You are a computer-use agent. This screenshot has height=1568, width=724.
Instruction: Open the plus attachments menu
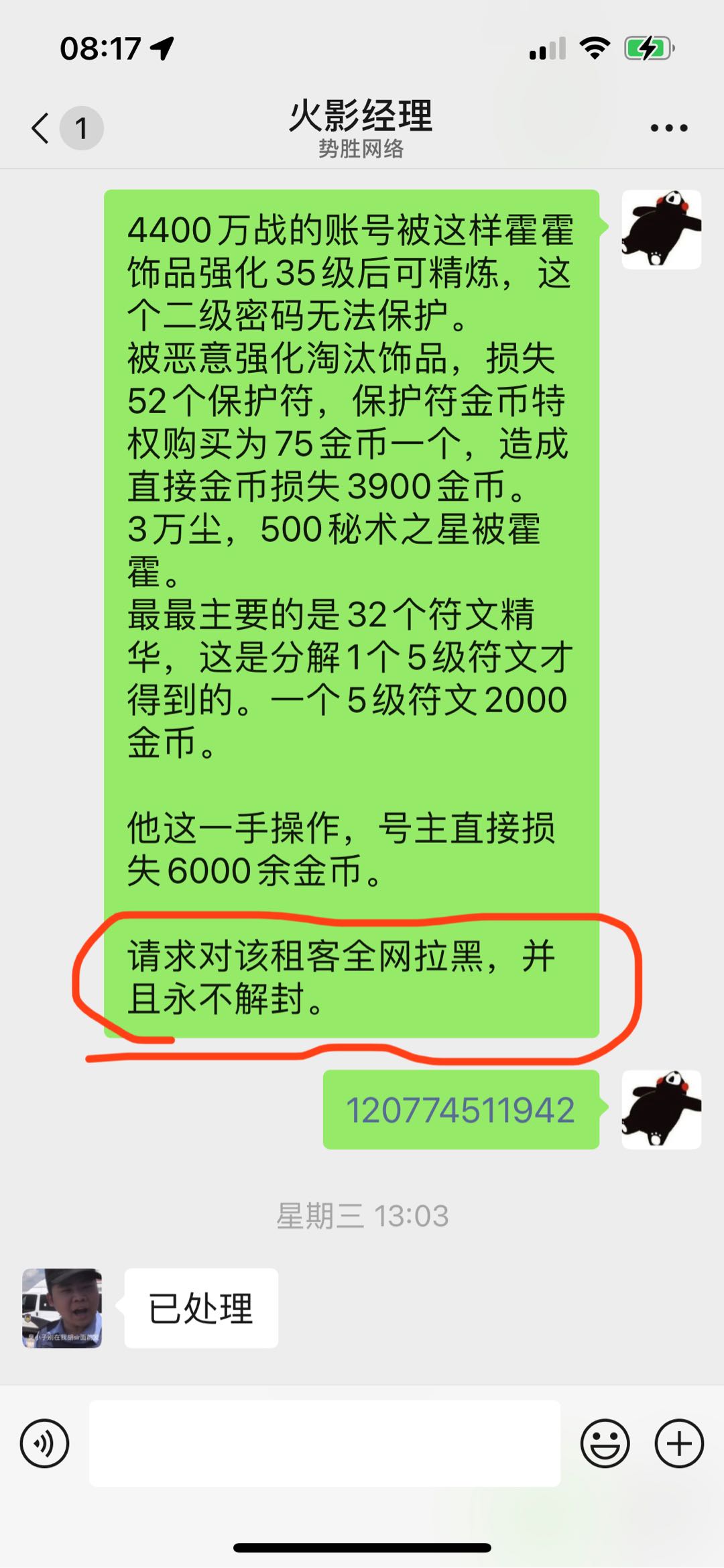679,1443
